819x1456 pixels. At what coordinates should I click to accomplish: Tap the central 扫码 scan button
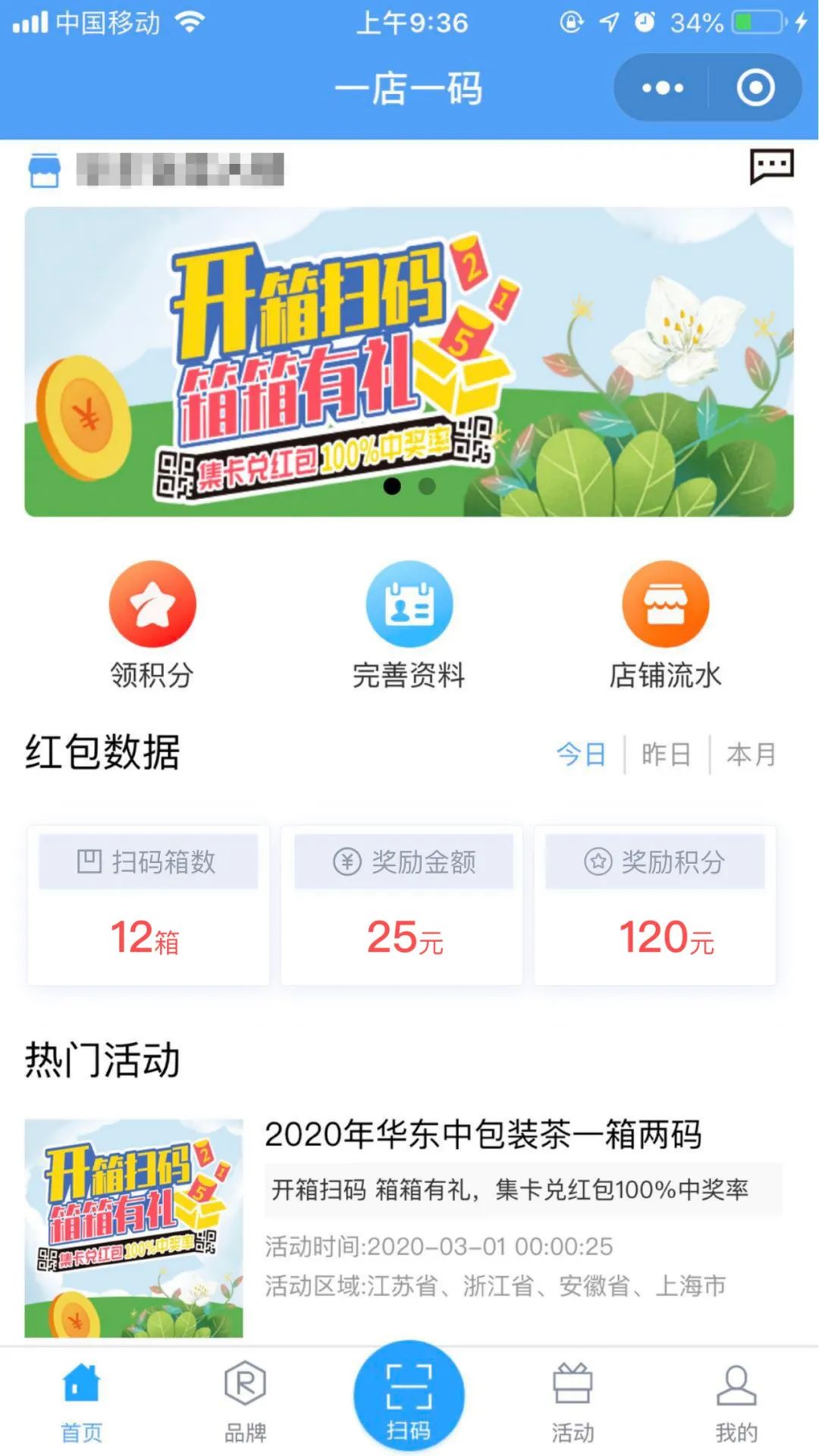[409, 1397]
